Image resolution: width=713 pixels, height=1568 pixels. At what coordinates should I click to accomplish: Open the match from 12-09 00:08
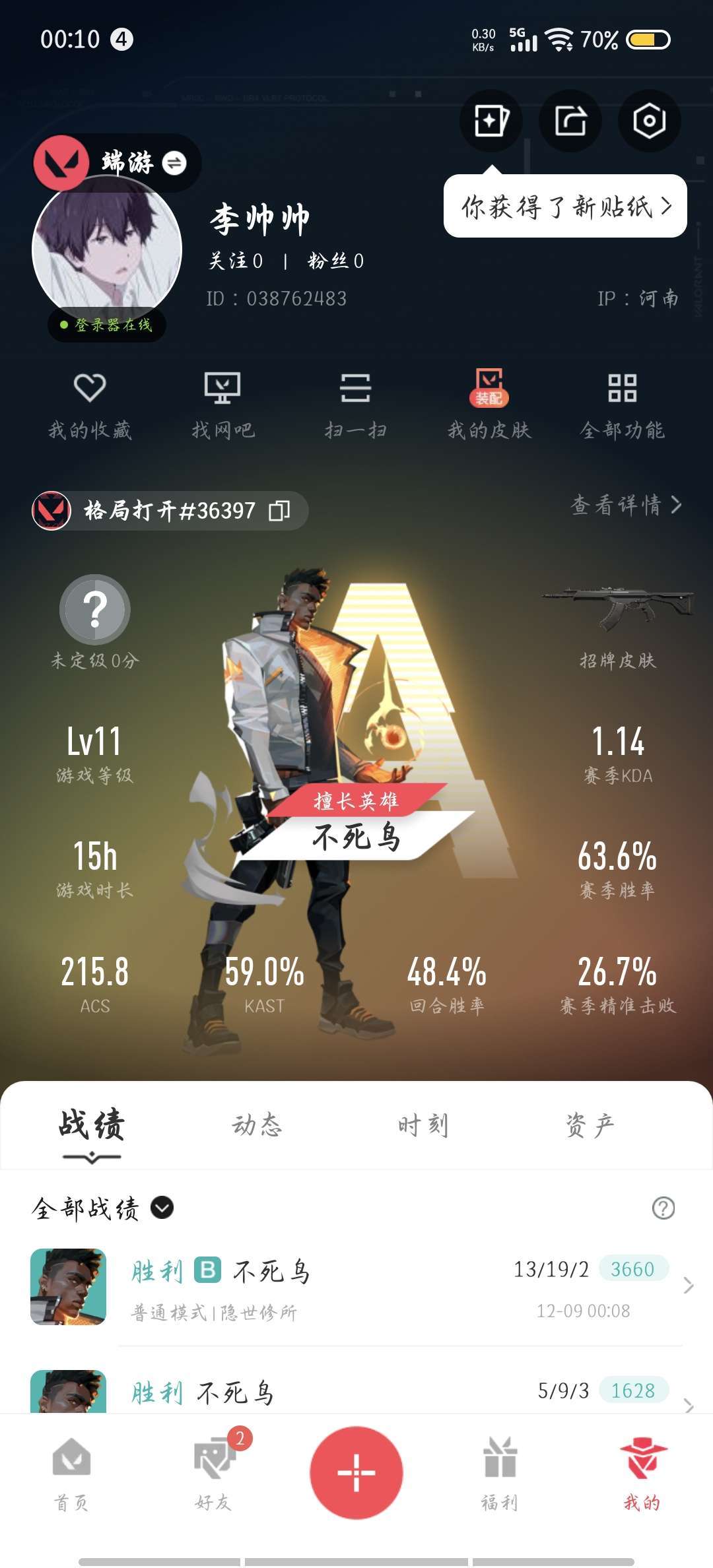356,1287
